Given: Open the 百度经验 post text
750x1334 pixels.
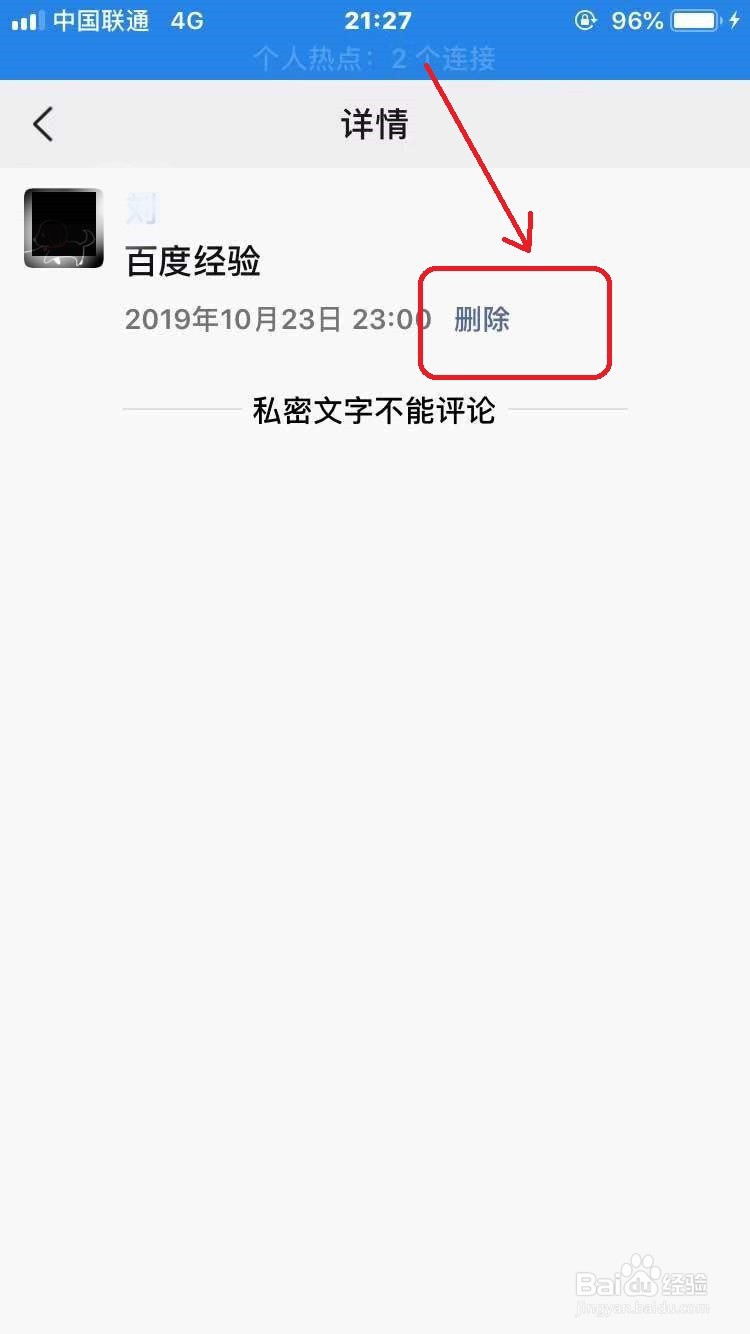Looking at the screenshot, I should pyautogui.click(x=192, y=261).
